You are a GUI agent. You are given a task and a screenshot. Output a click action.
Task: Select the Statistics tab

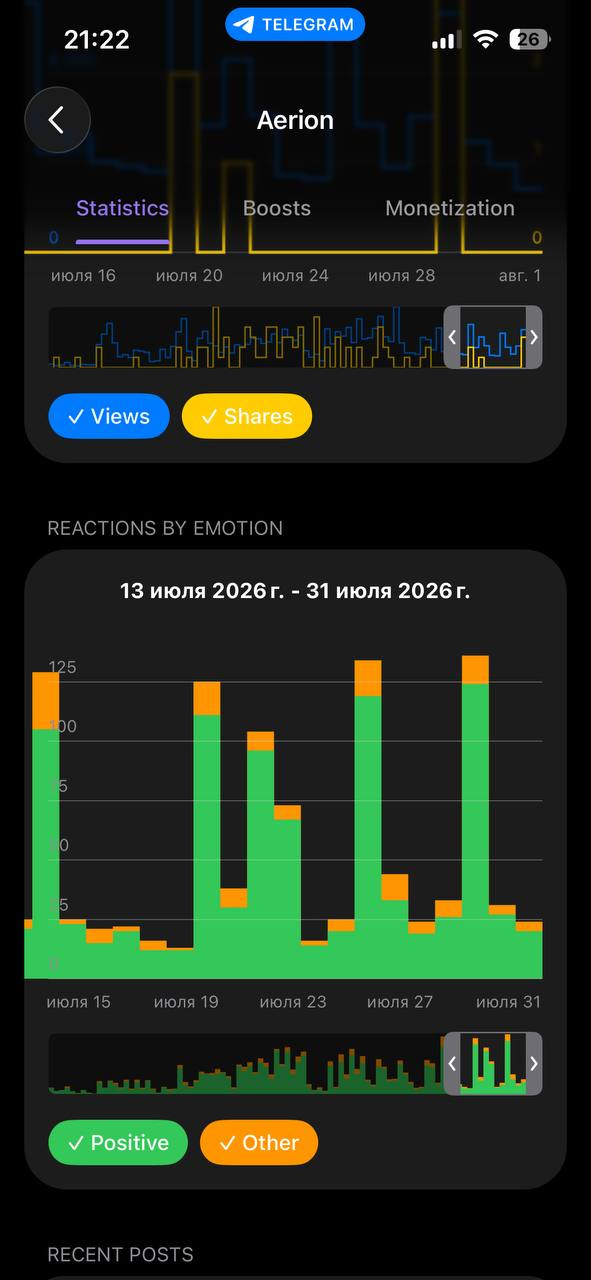tap(122, 208)
